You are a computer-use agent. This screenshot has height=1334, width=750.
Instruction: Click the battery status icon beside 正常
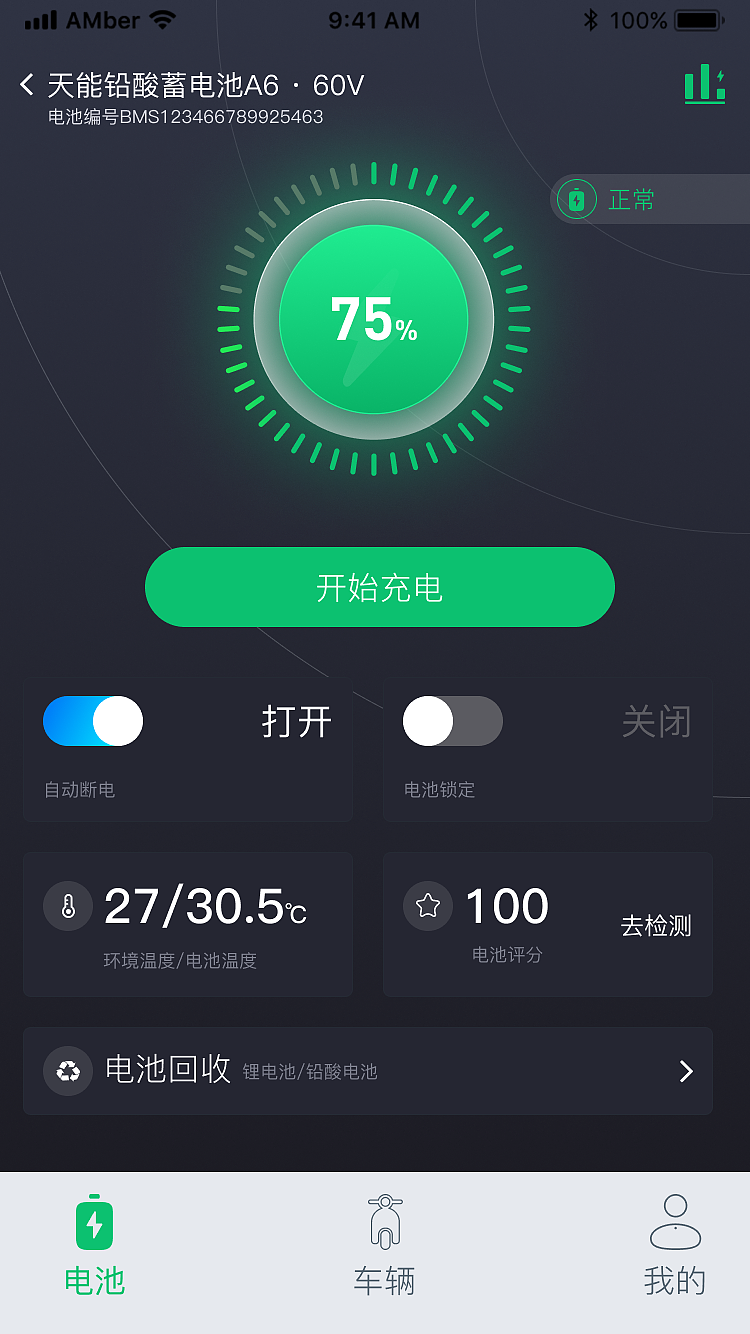point(577,199)
